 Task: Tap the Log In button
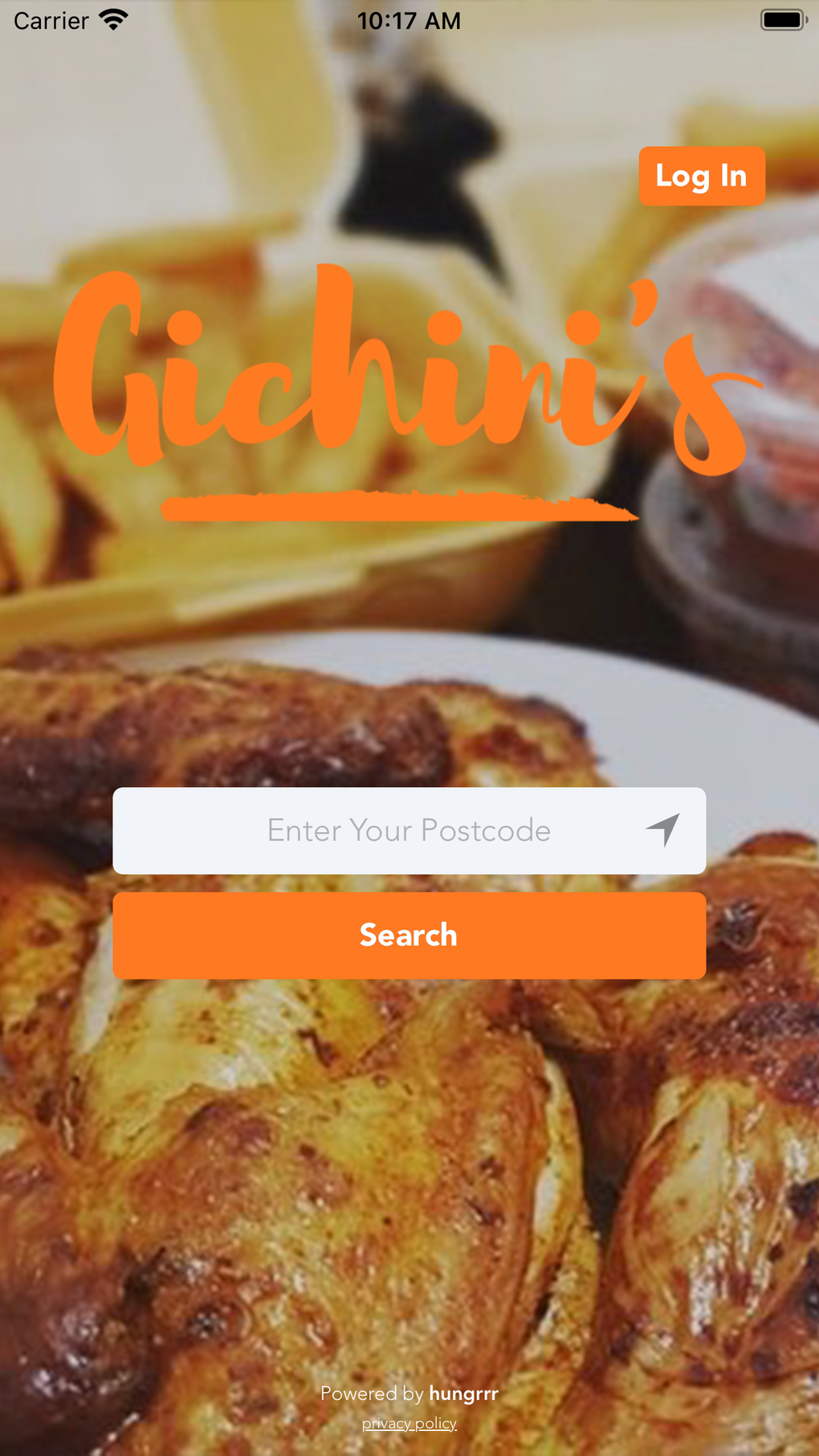(x=701, y=176)
